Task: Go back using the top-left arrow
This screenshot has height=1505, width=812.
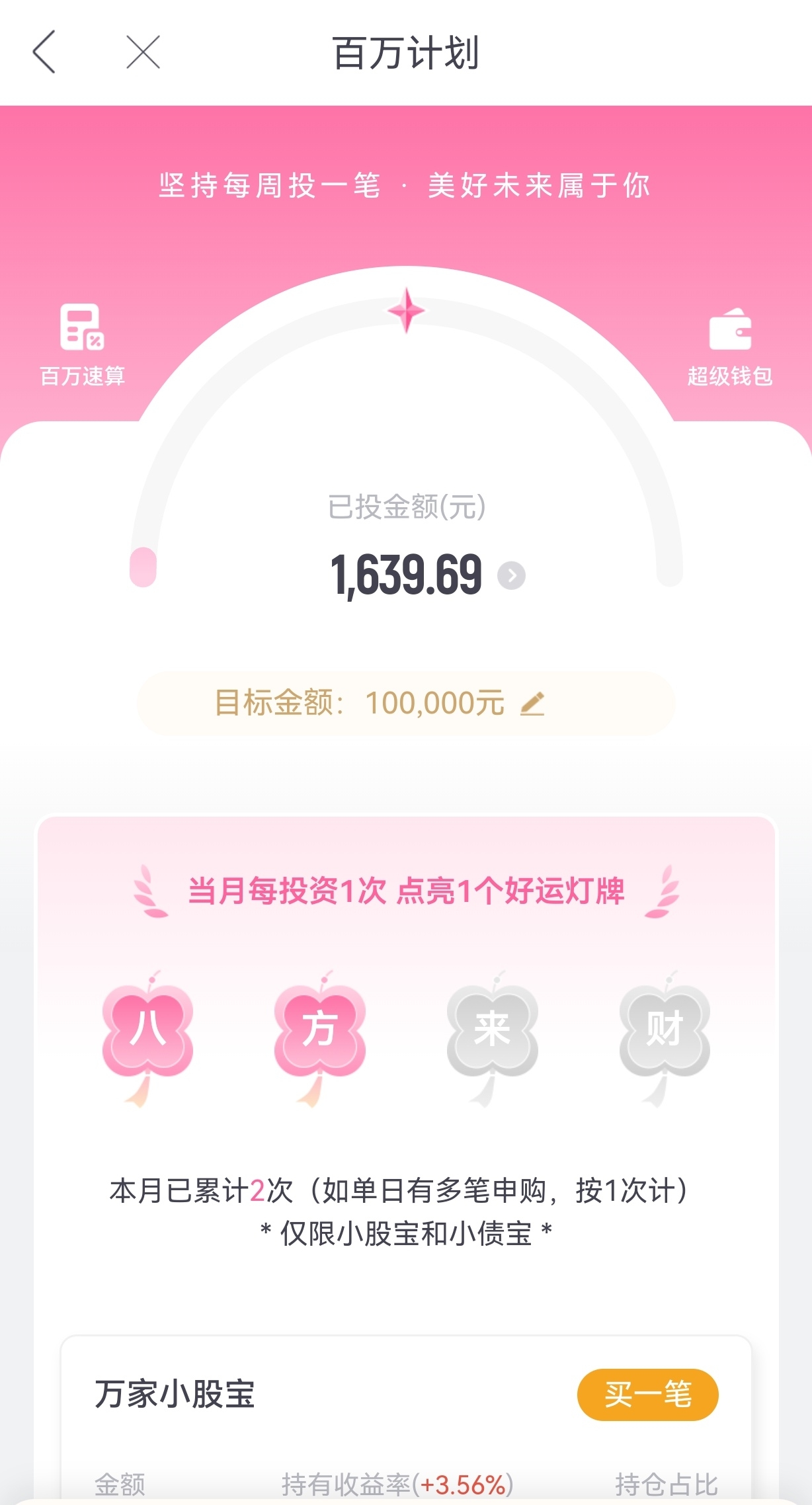Action: coord(44,52)
